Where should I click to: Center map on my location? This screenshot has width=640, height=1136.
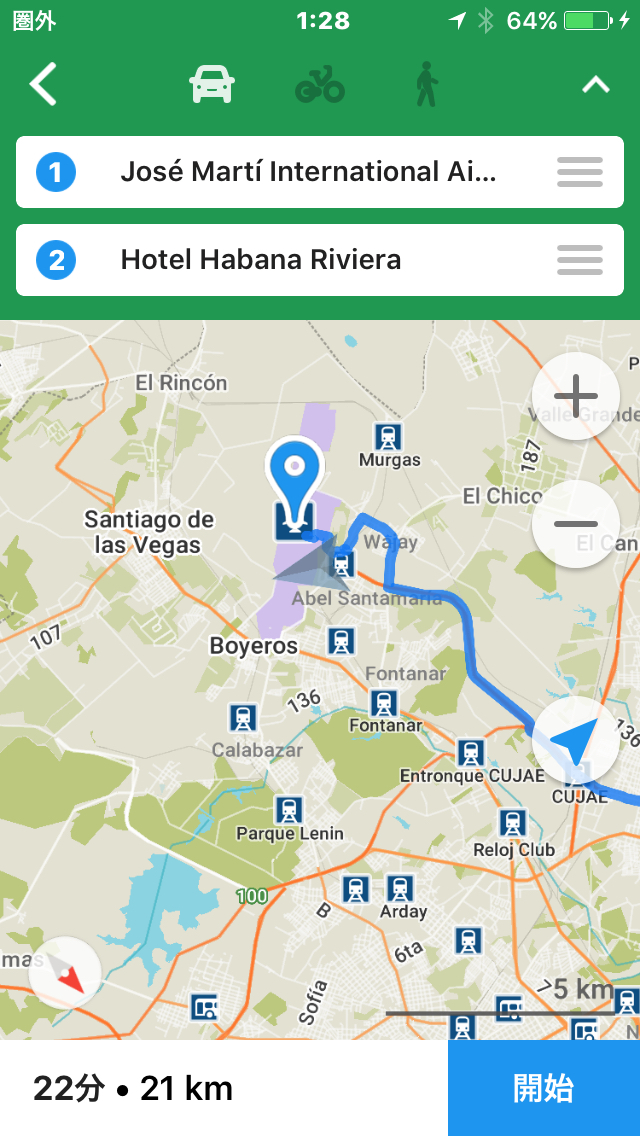click(575, 740)
